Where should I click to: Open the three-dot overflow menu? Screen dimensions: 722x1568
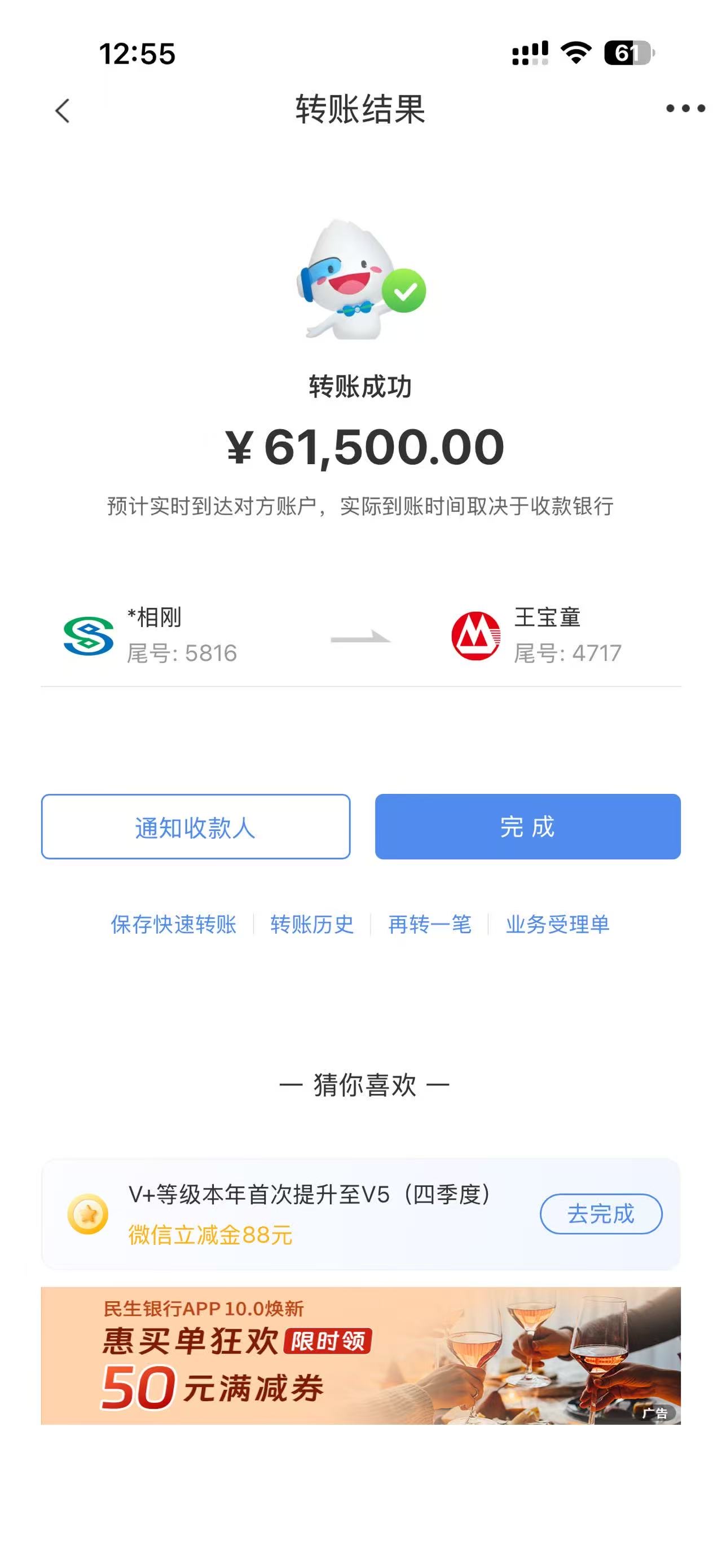click(x=685, y=109)
